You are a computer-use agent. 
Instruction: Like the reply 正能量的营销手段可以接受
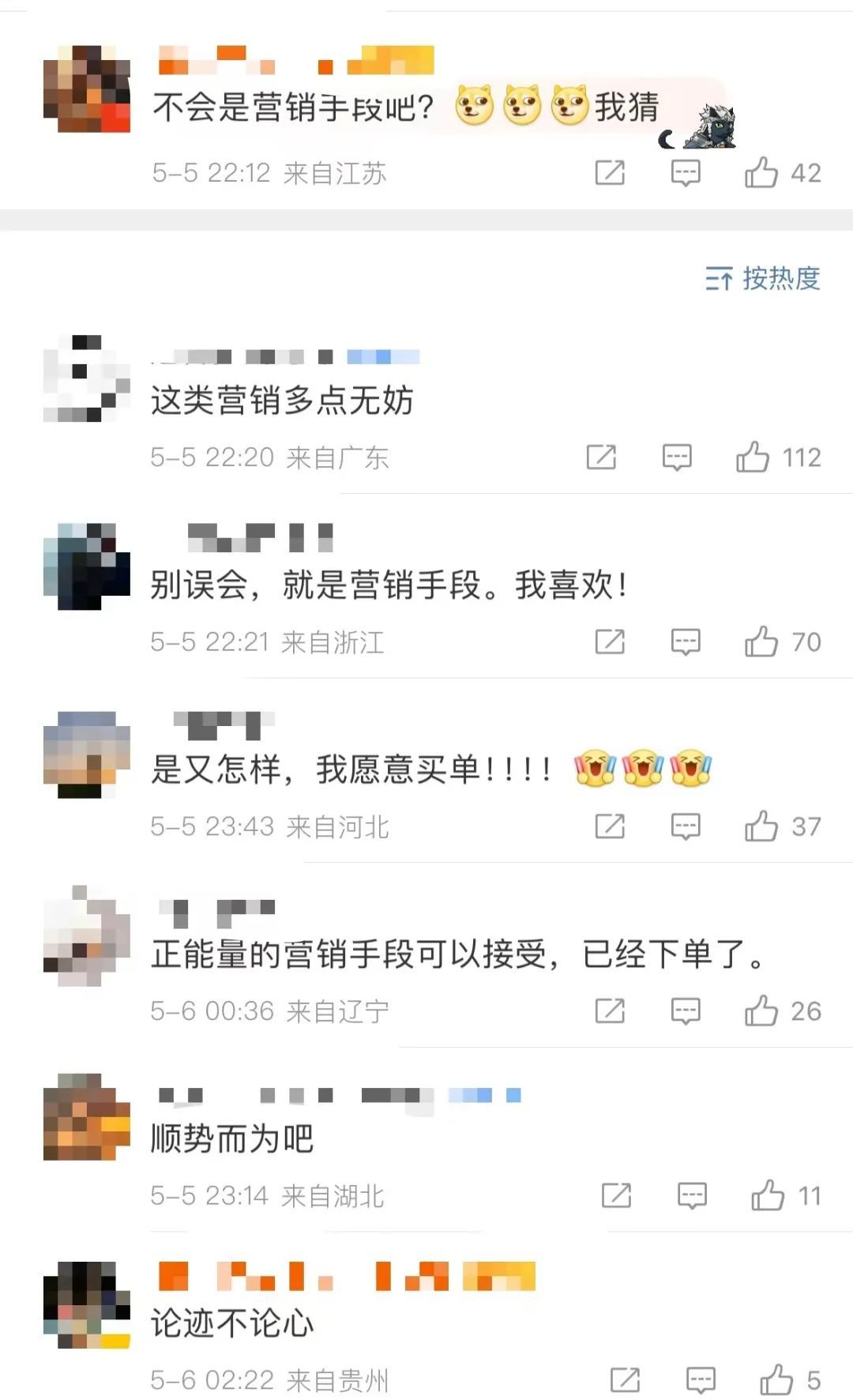[761, 1010]
